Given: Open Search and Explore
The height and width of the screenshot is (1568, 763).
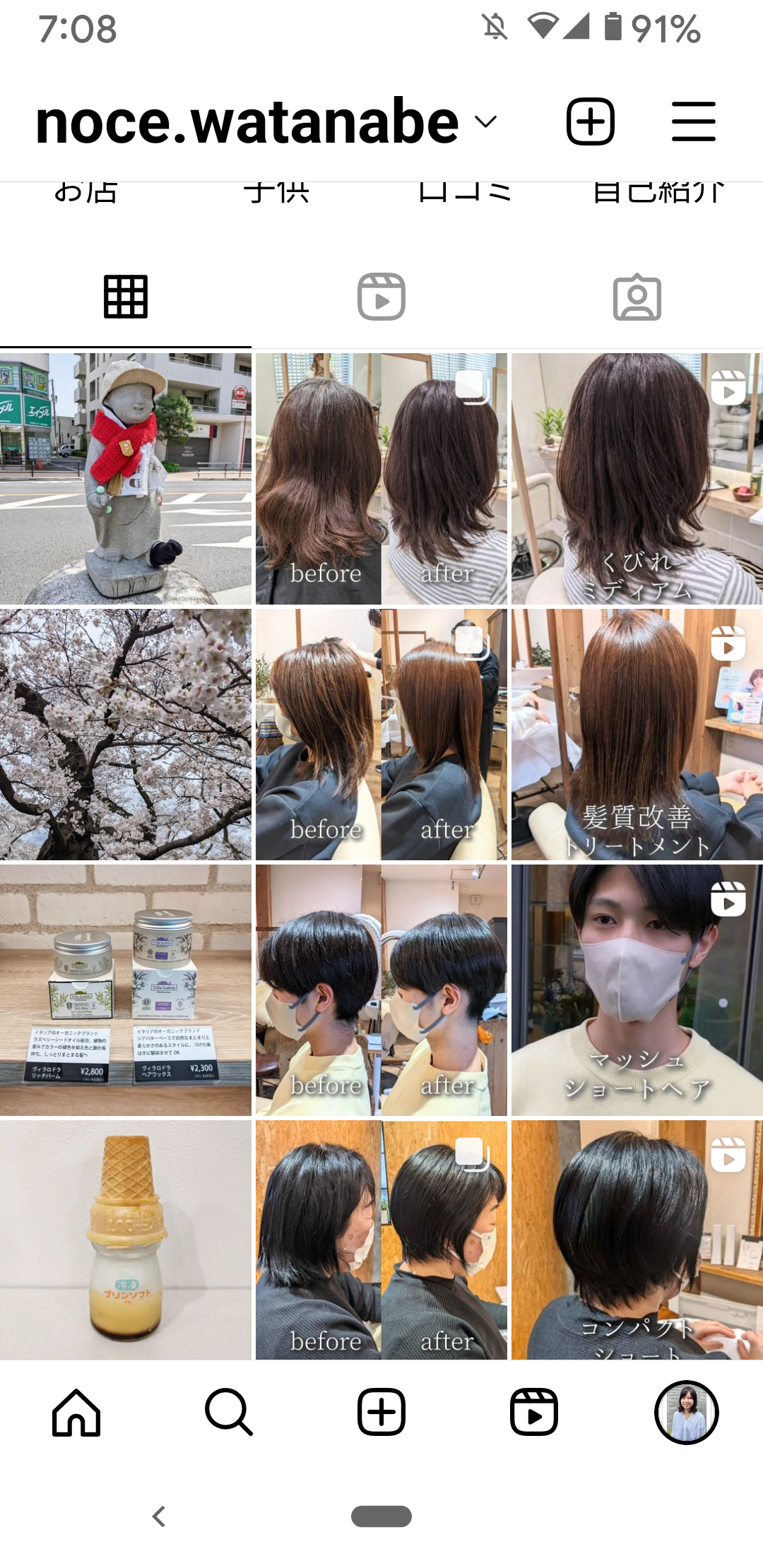Looking at the screenshot, I should [228, 1413].
